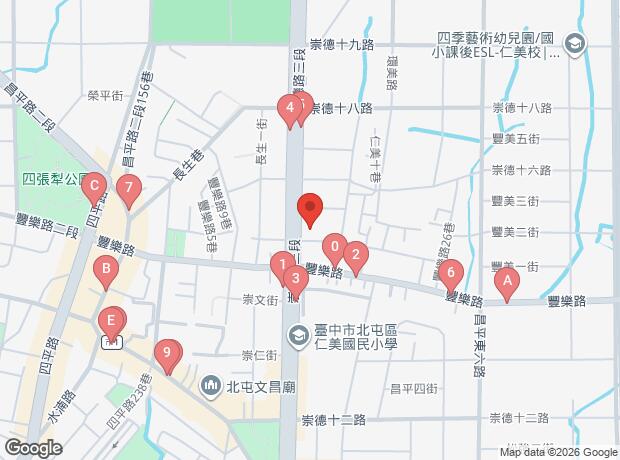
Task: Open map marker 3
Action: [x=294, y=279]
